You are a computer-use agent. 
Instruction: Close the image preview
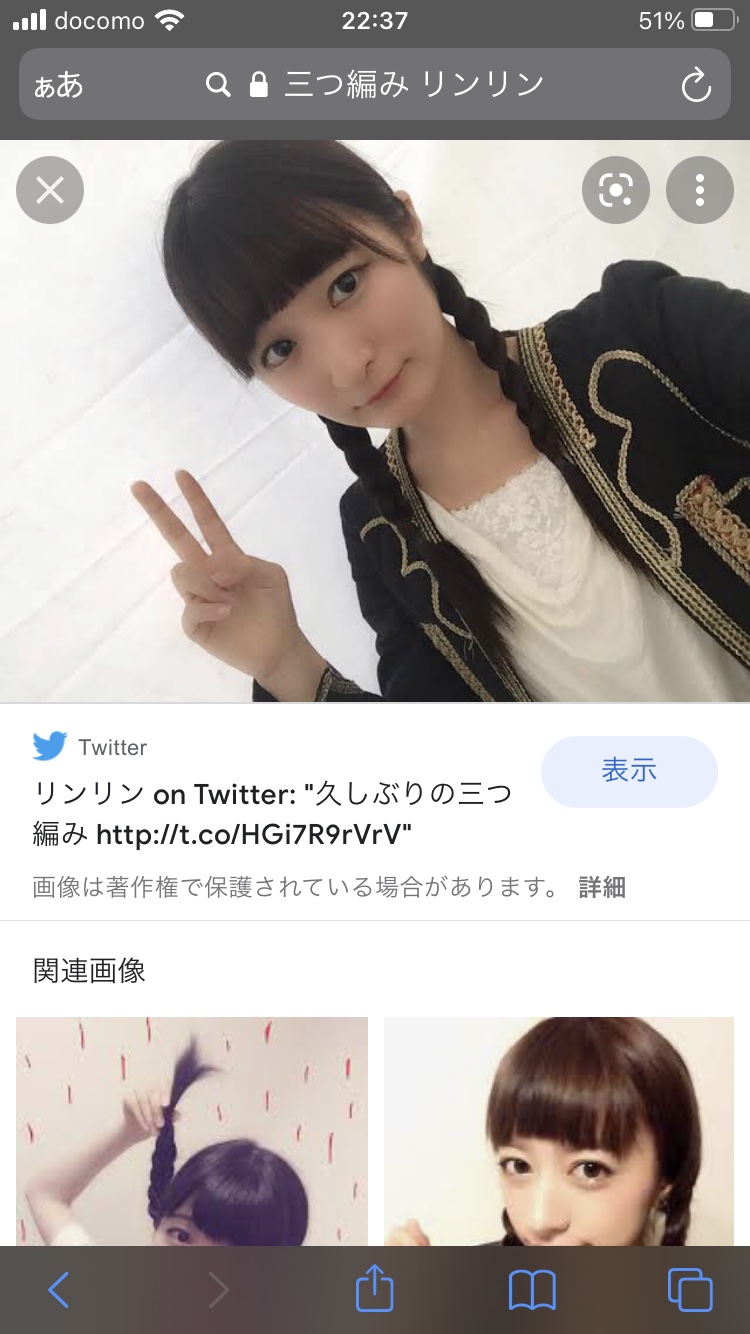pos(50,190)
